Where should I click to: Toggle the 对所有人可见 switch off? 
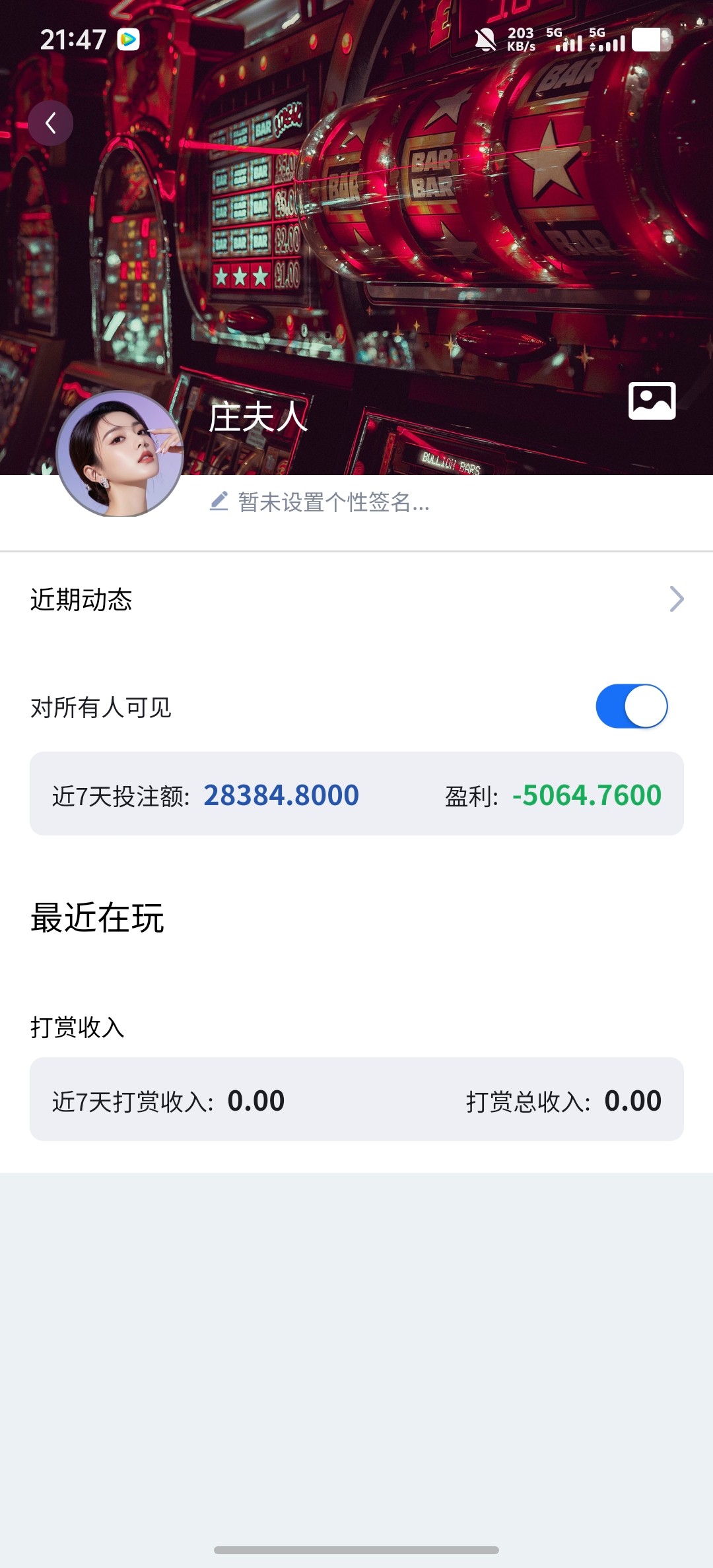click(631, 706)
